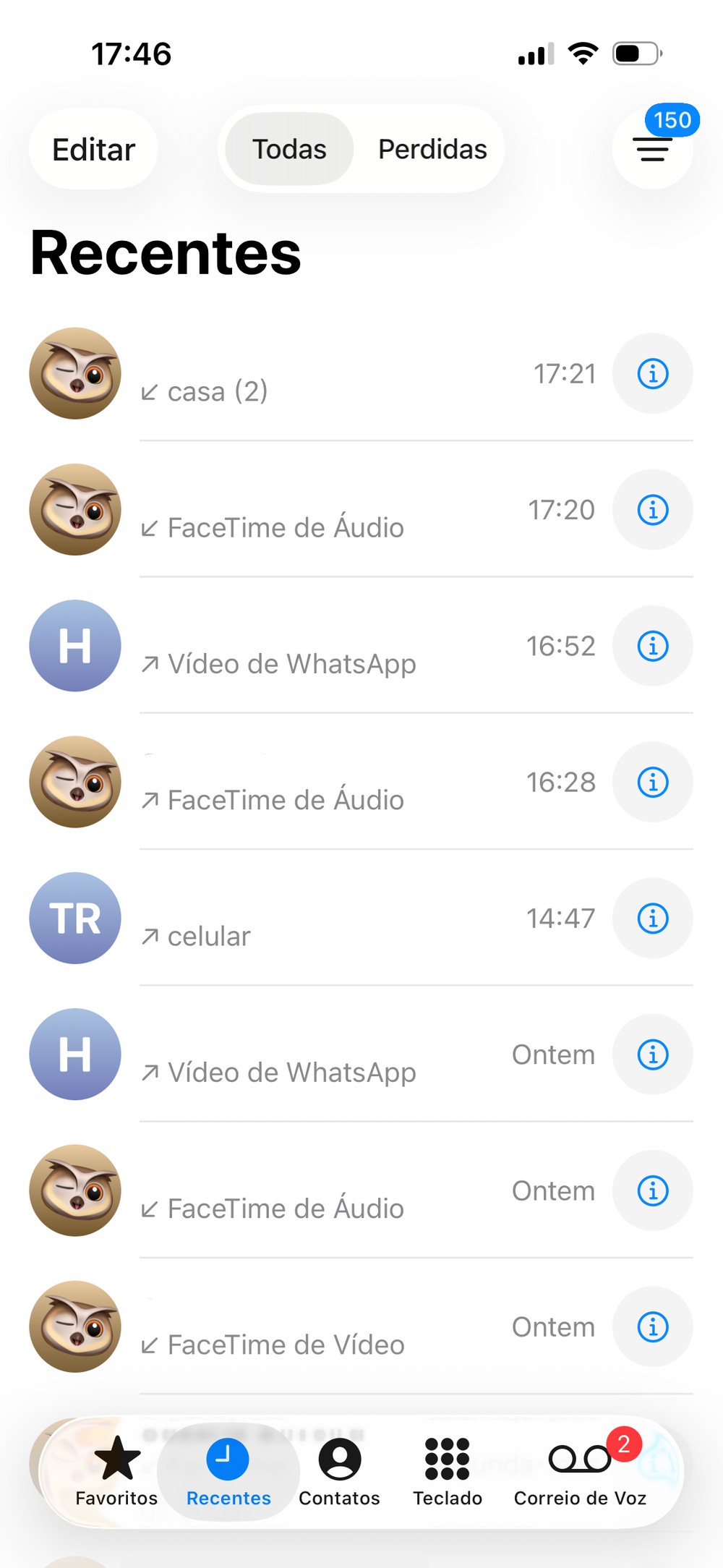Show info for the 17:21 casa call

(x=652, y=374)
